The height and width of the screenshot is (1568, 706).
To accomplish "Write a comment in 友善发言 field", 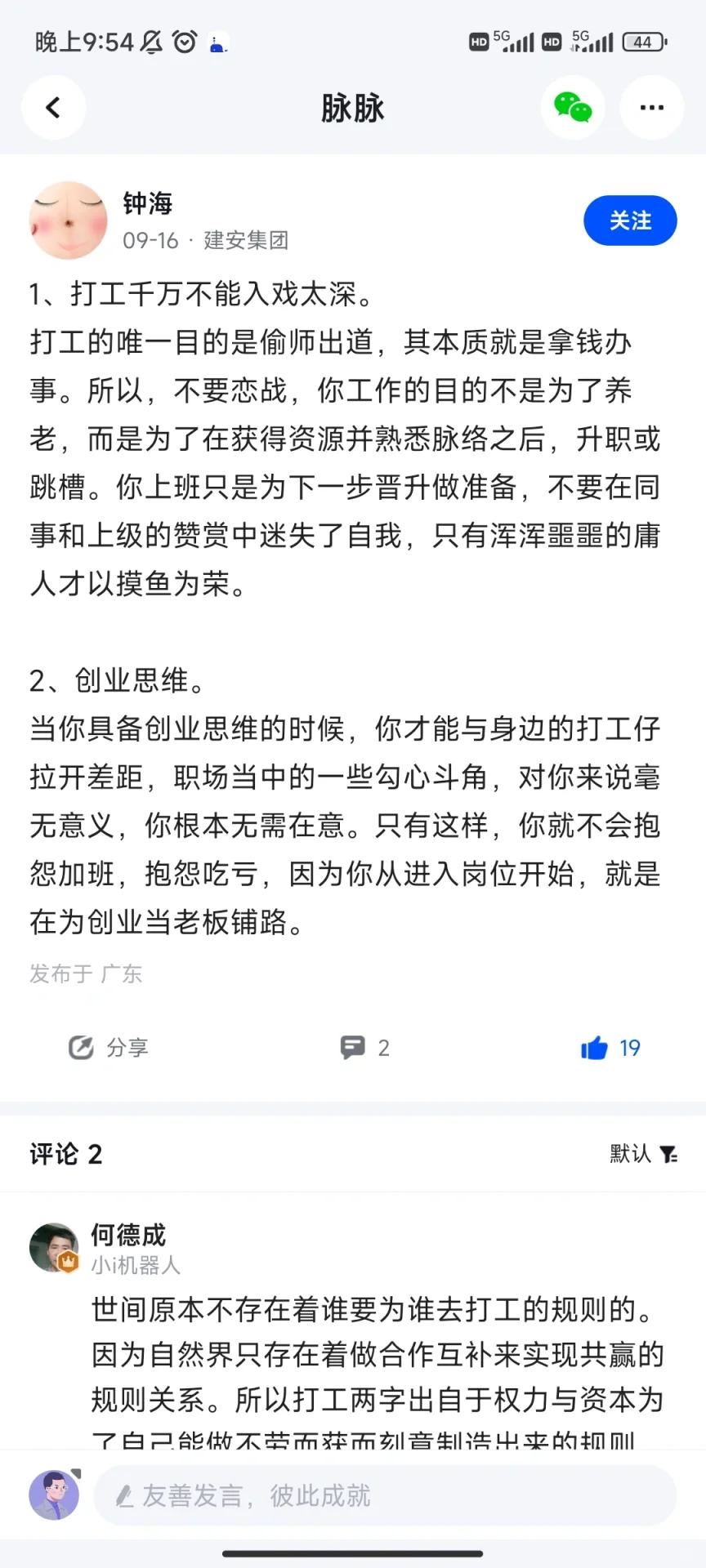I will [x=384, y=1495].
